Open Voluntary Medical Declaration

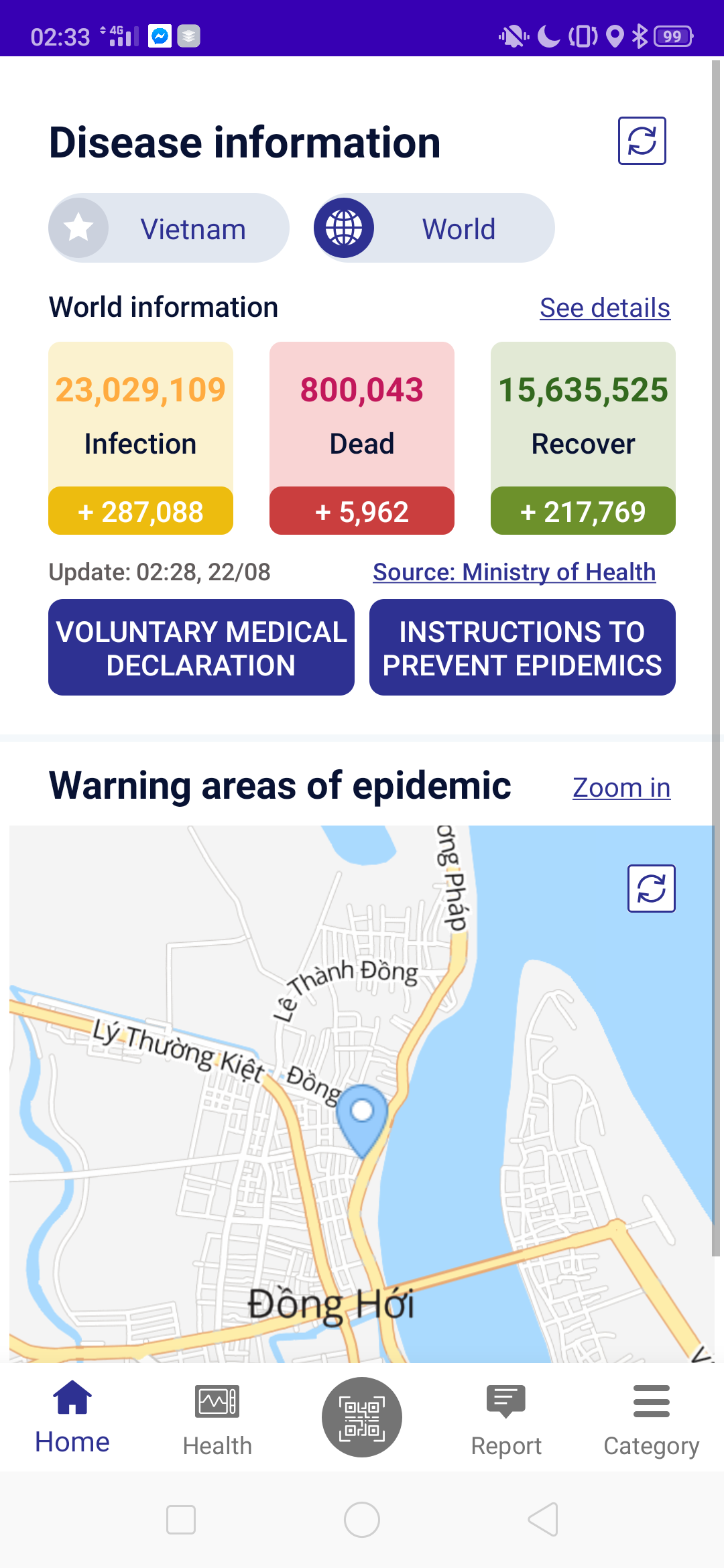point(201,647)
